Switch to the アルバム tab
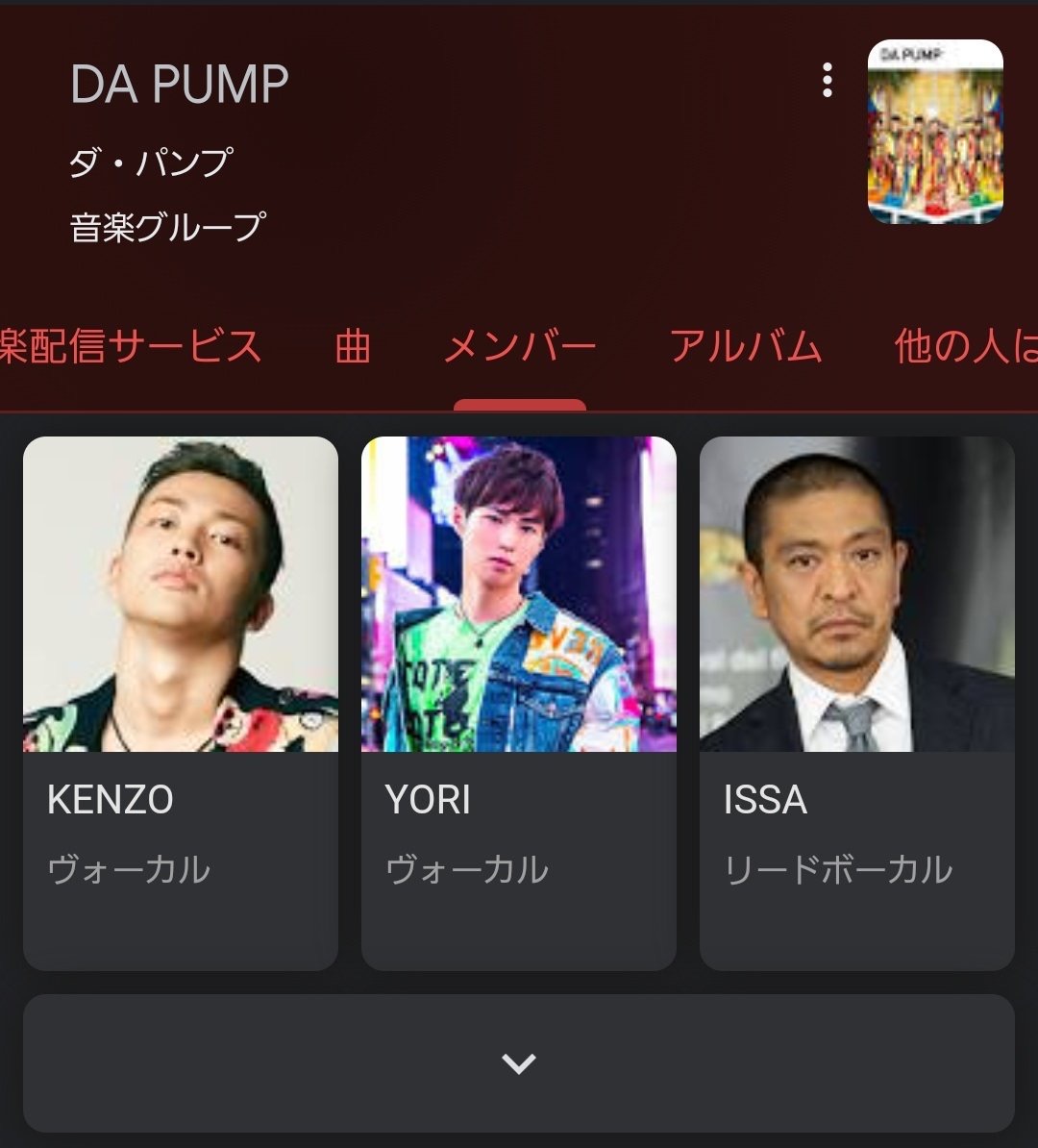 point(746,347)
